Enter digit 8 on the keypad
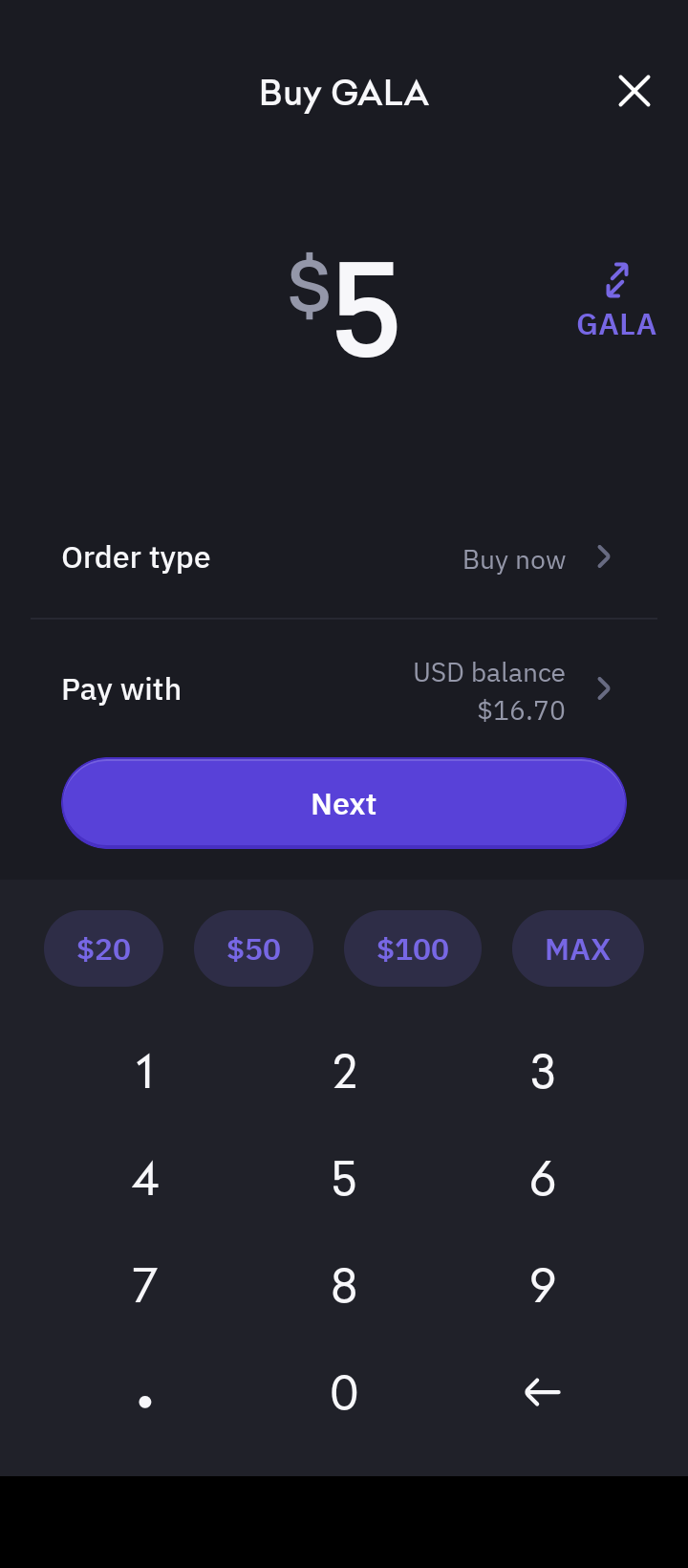The width and height of the screenshot is (688, 1568). point(344,1286)
